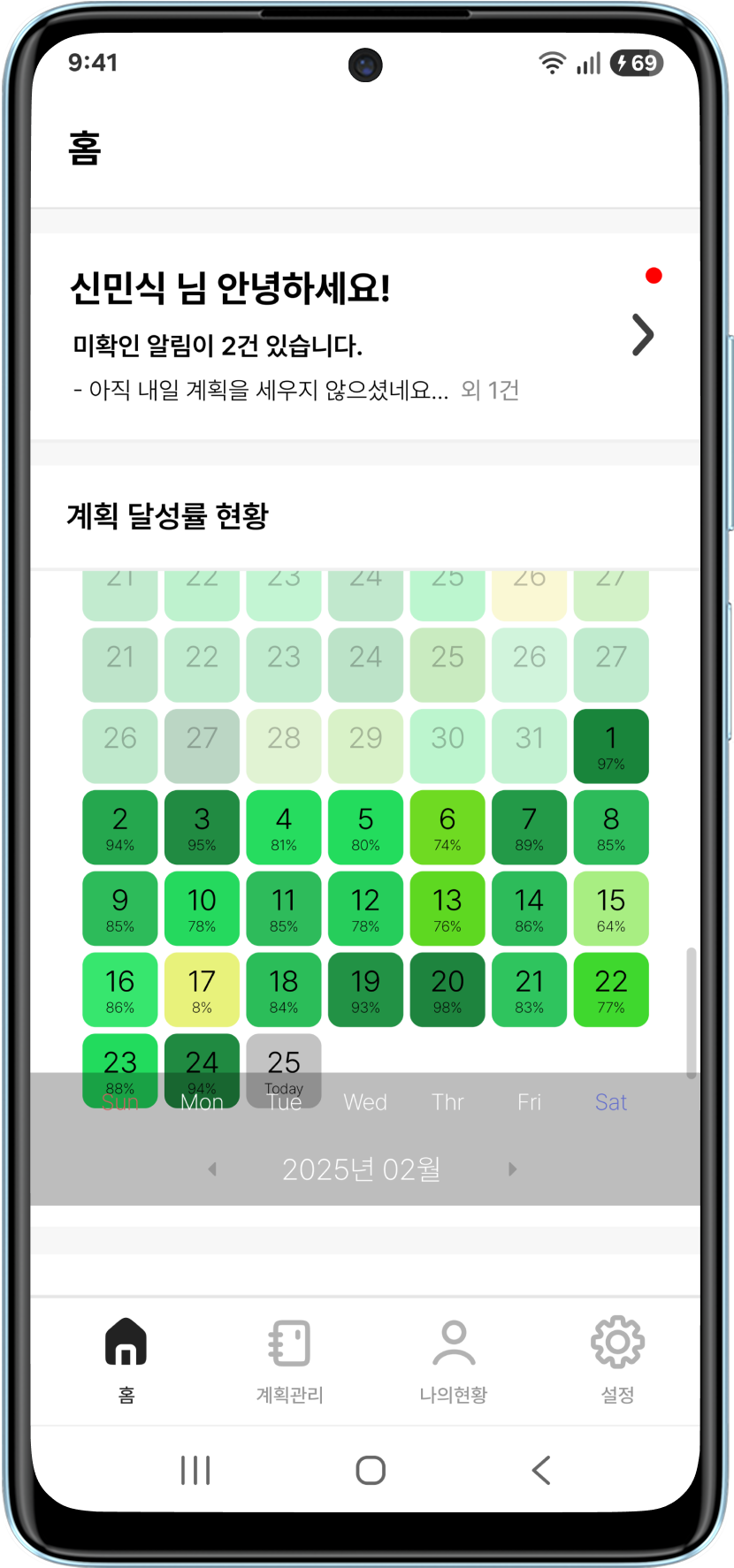Select February 1 with 97%
Viewport: 734px width, 1568px height.
point(610,746)
